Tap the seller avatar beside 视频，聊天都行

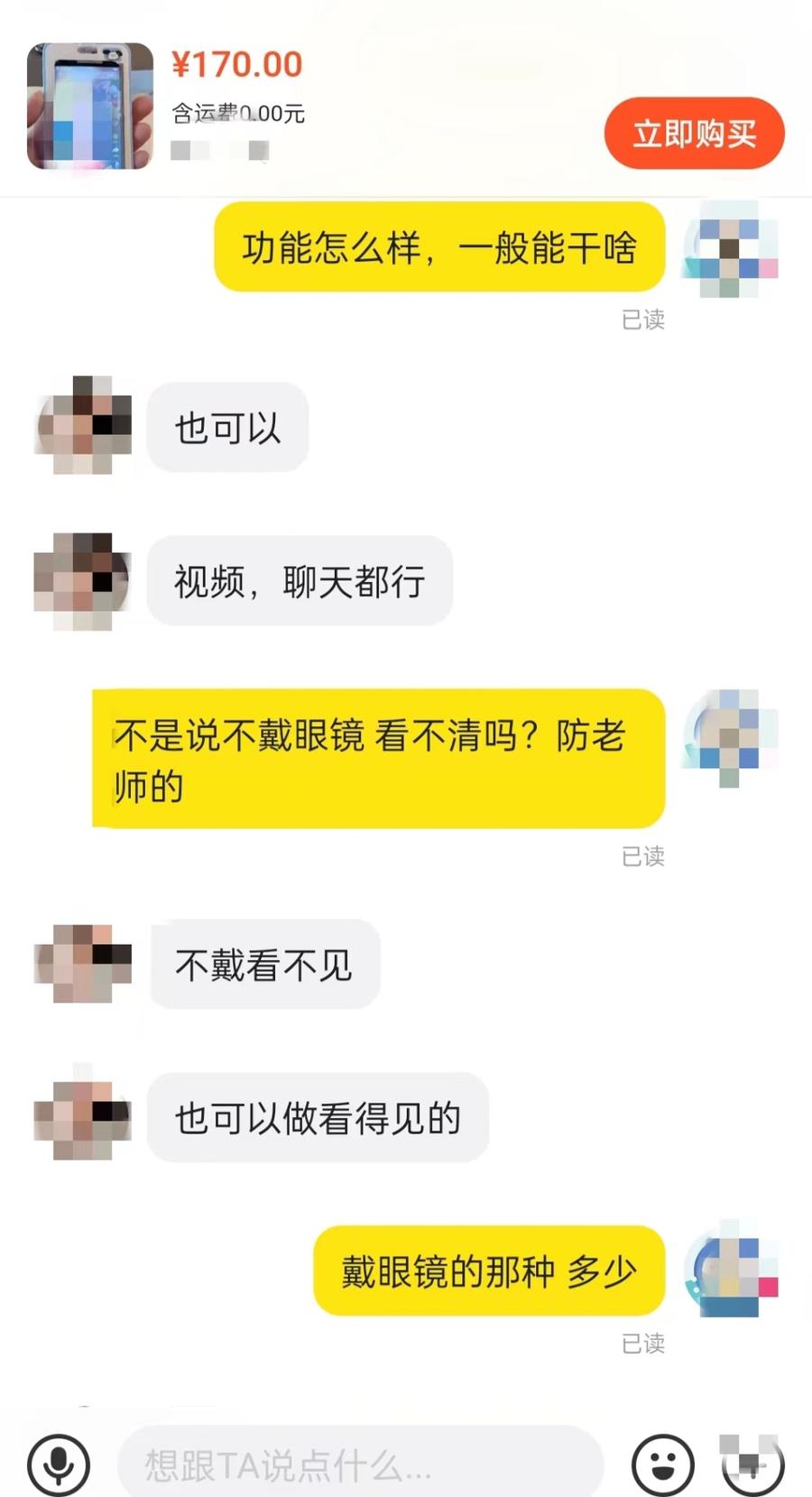81,580
